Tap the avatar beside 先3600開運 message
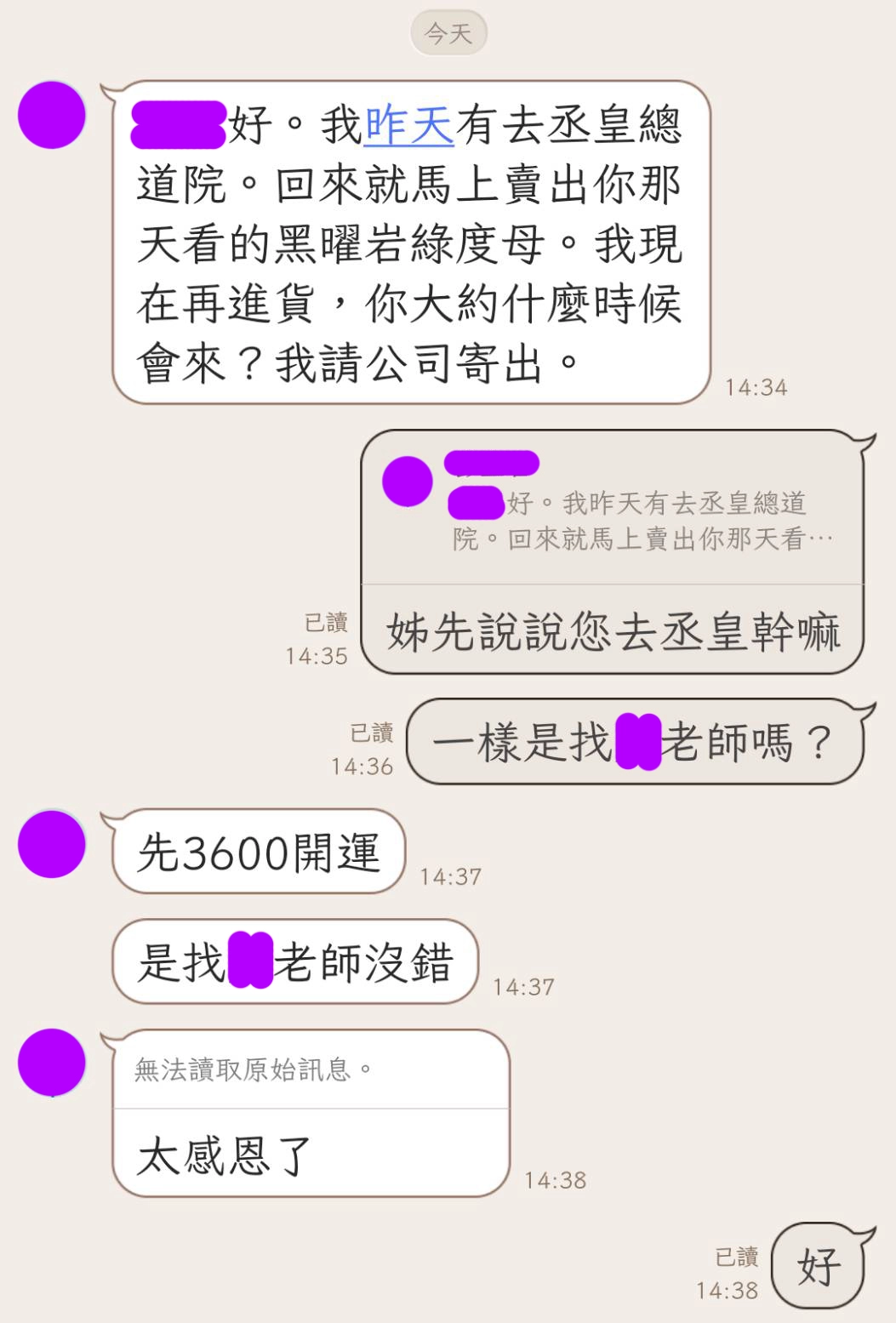896x1323 pixels. click(x=52, y=844)
